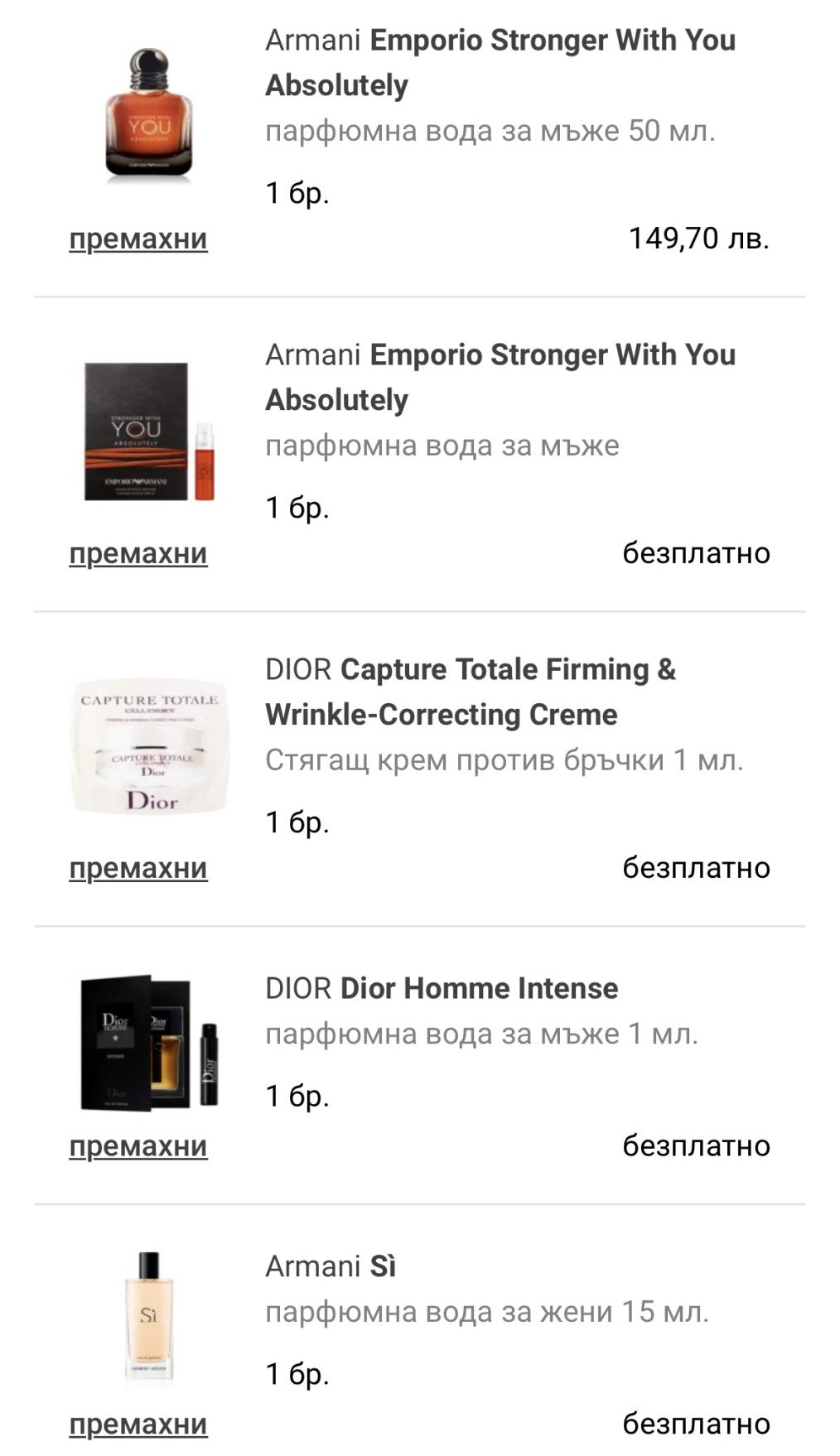Viewport: 840px width, 1456px height.
Task: Remove the Dior Capture Totale cream sample
Action: 138,869
